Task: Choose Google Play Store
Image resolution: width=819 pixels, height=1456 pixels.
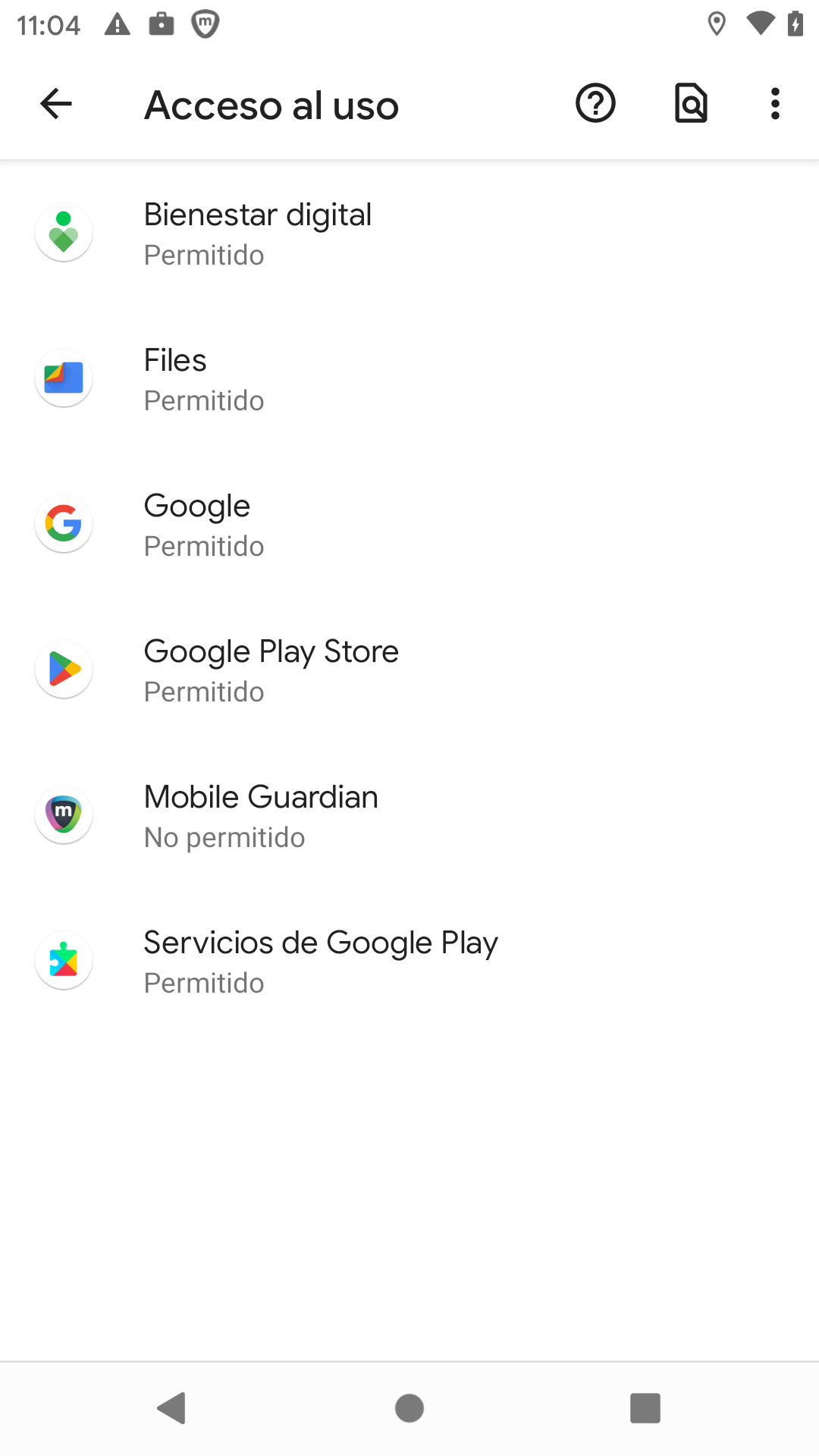Action: (x=409, y=670)
